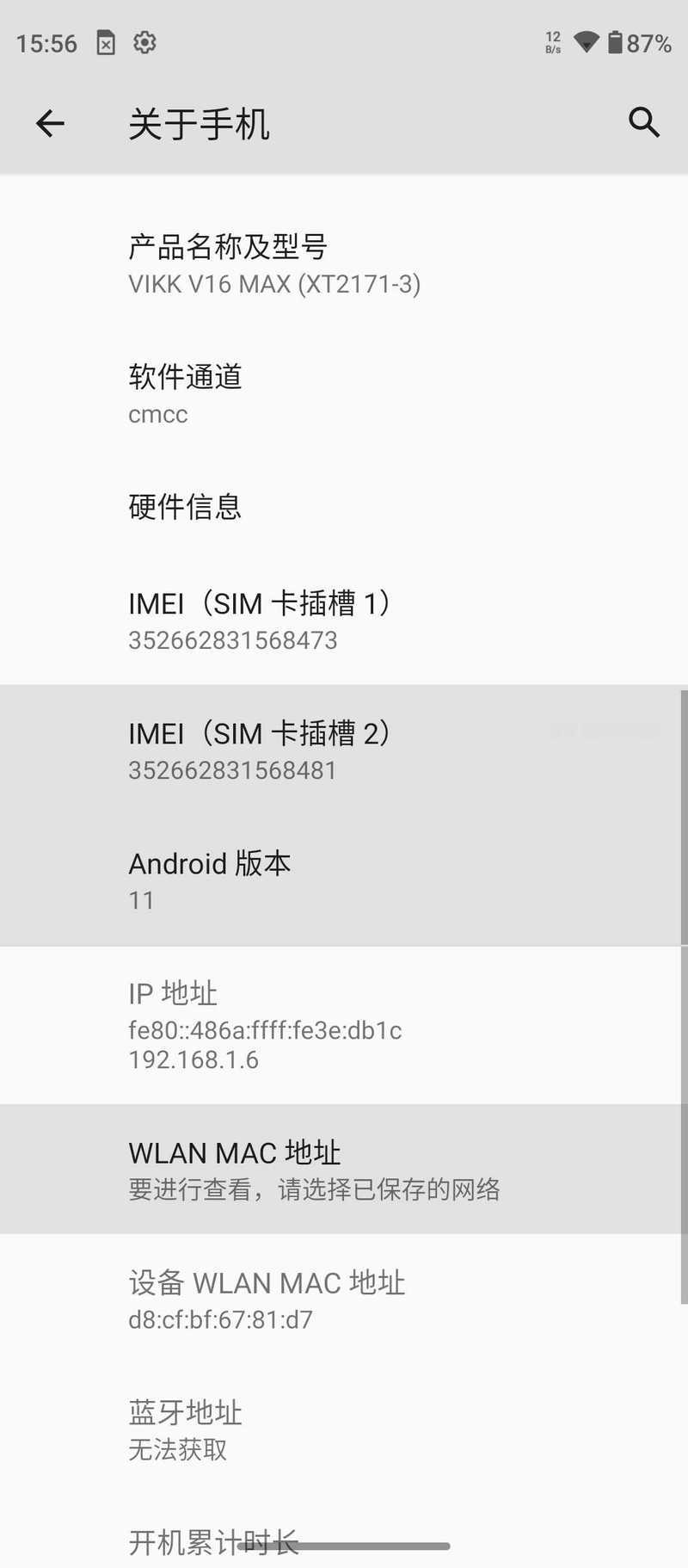View IMEI for SIM 卡插槽 1

click(x=344, y=620)
